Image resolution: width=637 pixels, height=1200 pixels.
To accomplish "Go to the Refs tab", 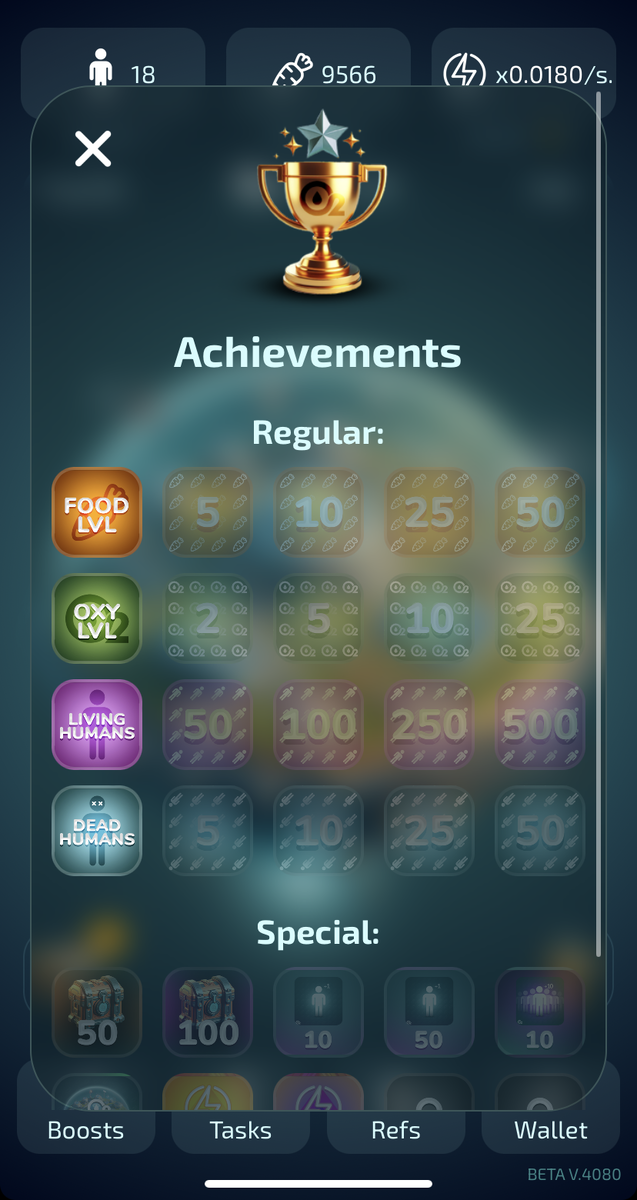I will coord(396,1130).
